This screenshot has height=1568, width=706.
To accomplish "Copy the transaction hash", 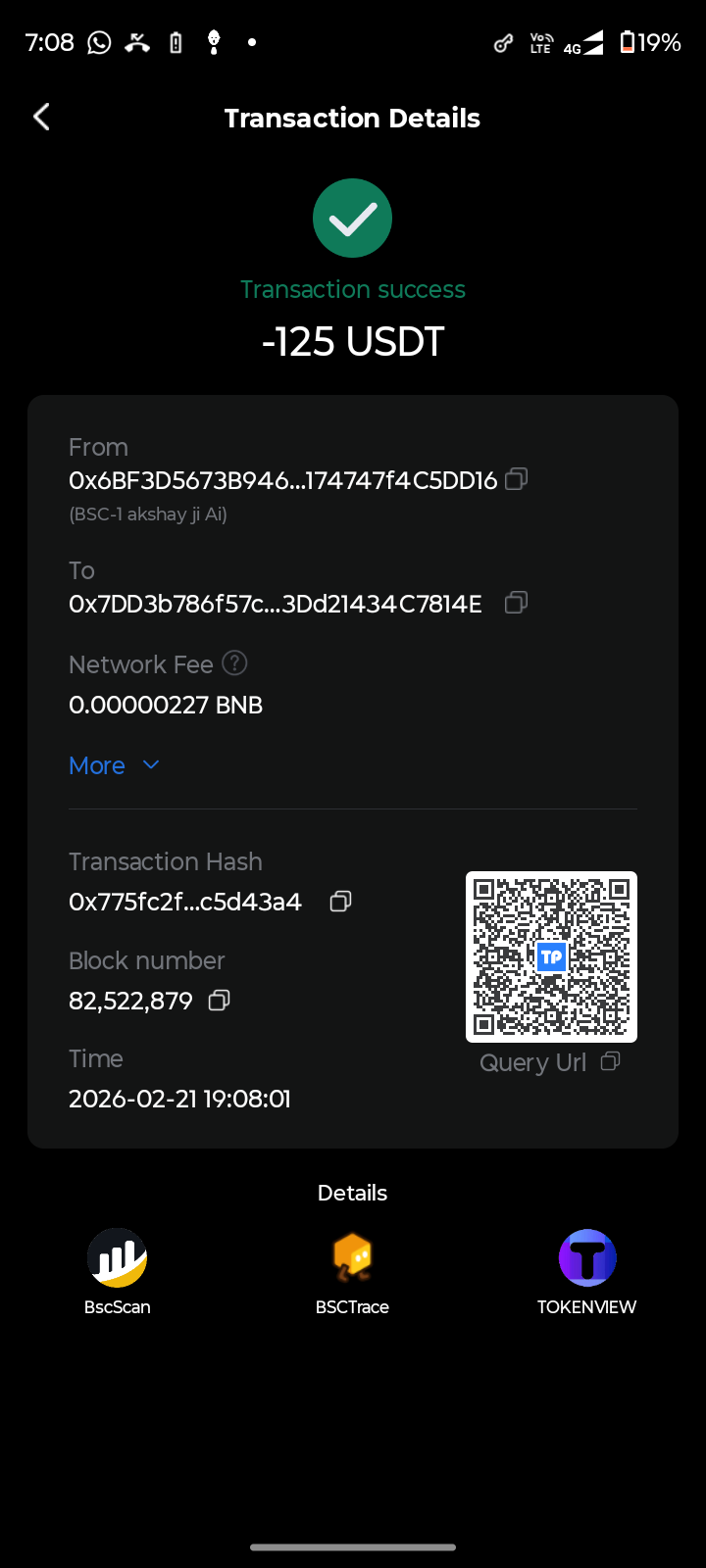I will click(x=340, y=902).
